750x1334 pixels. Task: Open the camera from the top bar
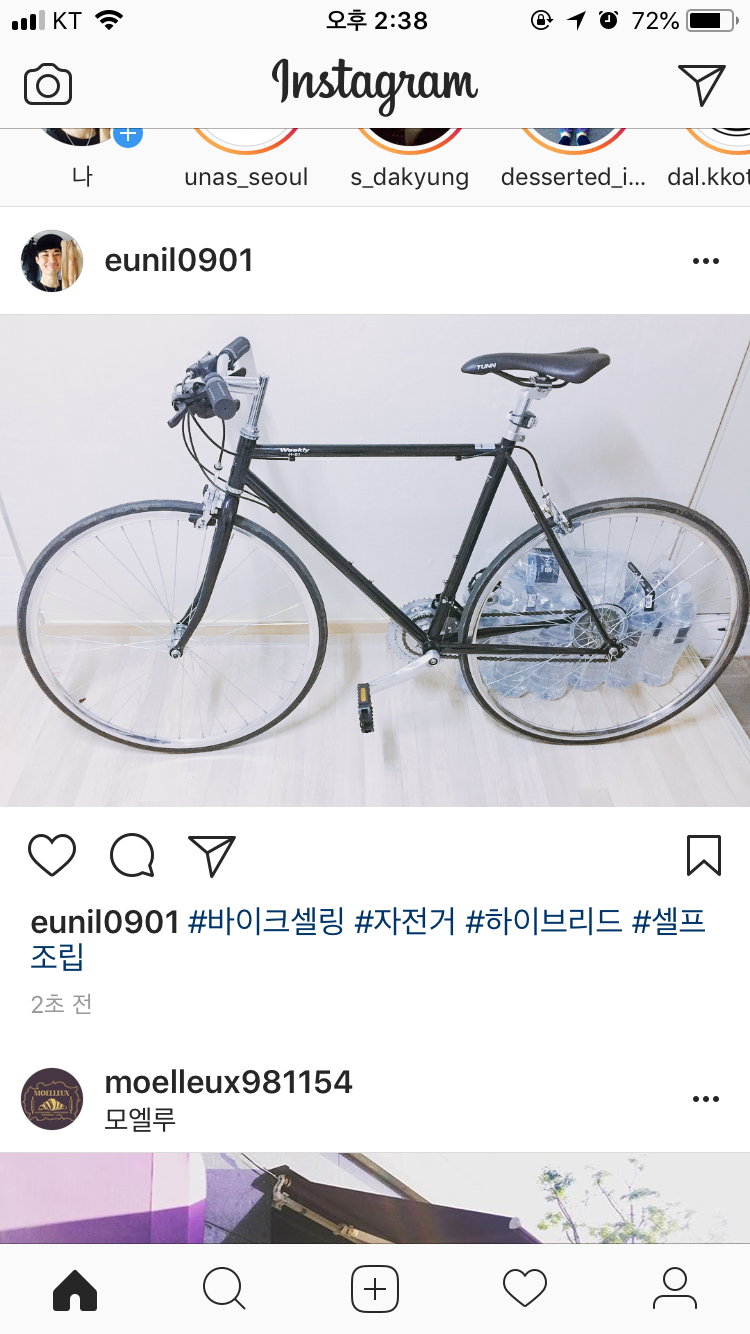(x=48, y=85)
